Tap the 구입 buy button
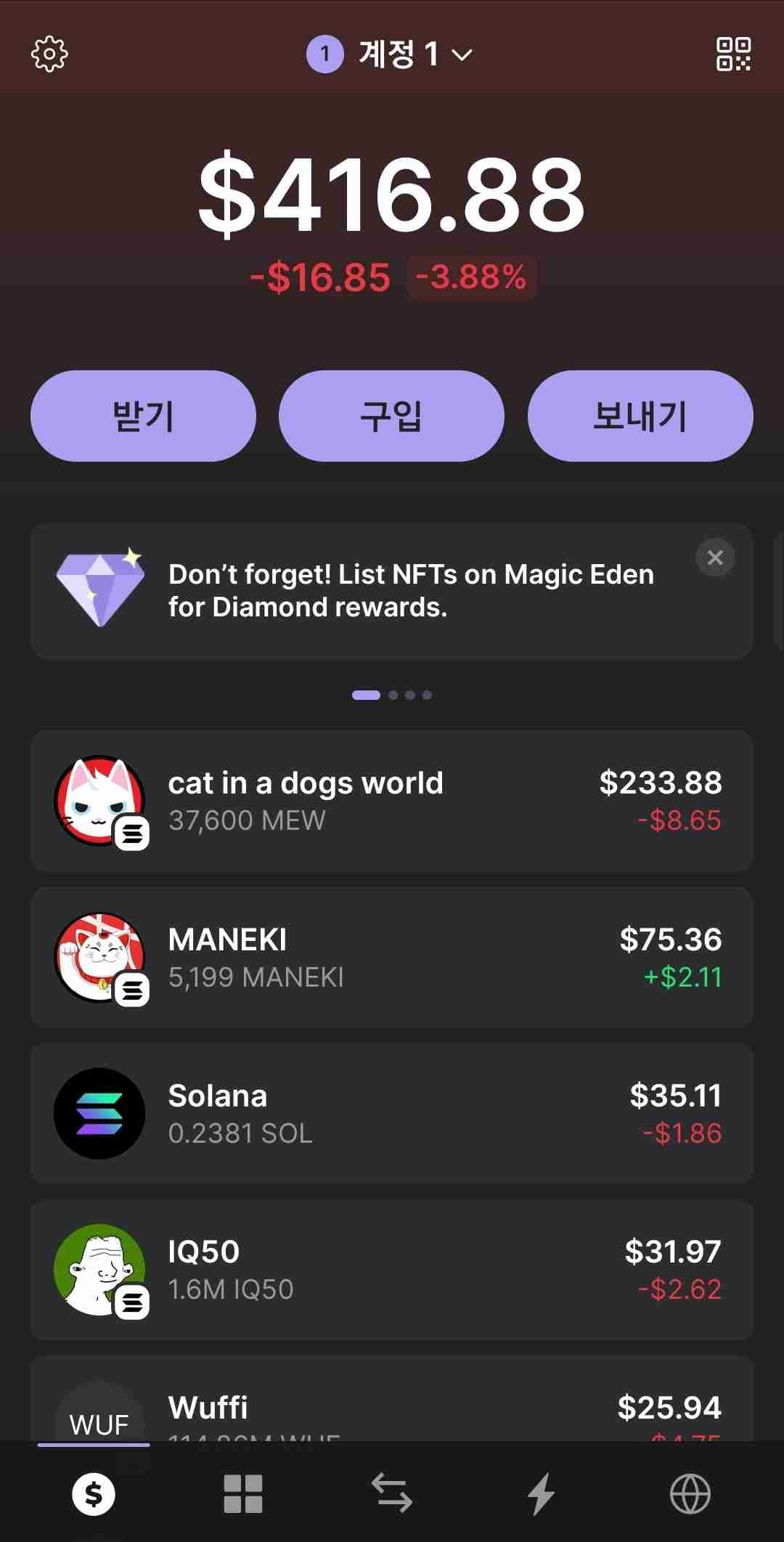This screenshot has height=1542, width=784. [x=391, y=416]
